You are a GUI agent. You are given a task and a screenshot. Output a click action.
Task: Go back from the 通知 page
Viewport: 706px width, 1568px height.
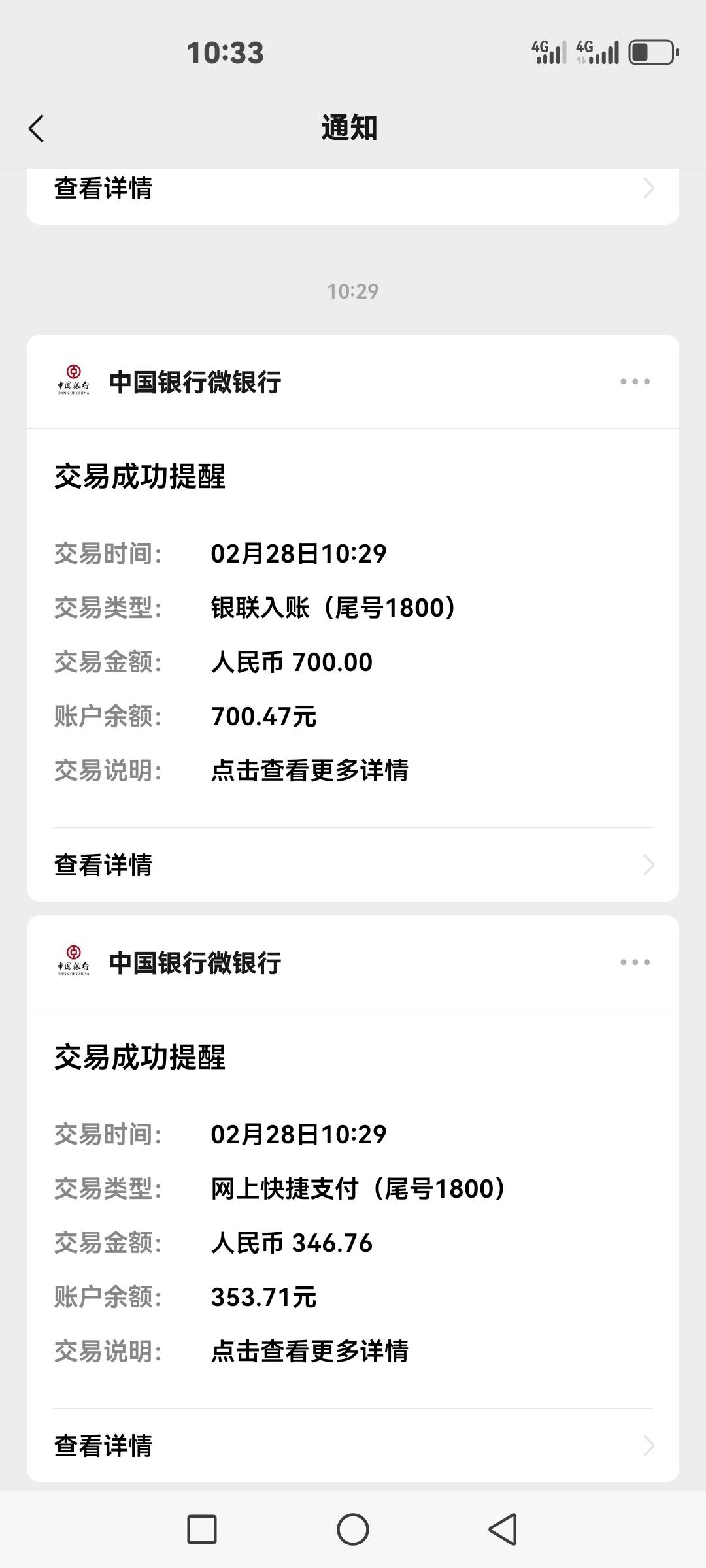point(37,128)
